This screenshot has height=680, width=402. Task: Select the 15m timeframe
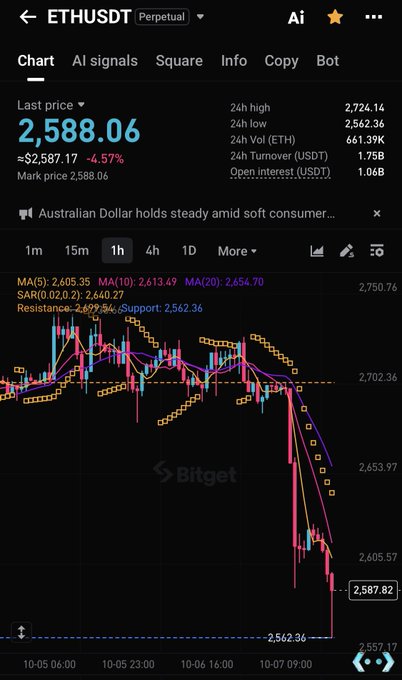pos(76,251)
